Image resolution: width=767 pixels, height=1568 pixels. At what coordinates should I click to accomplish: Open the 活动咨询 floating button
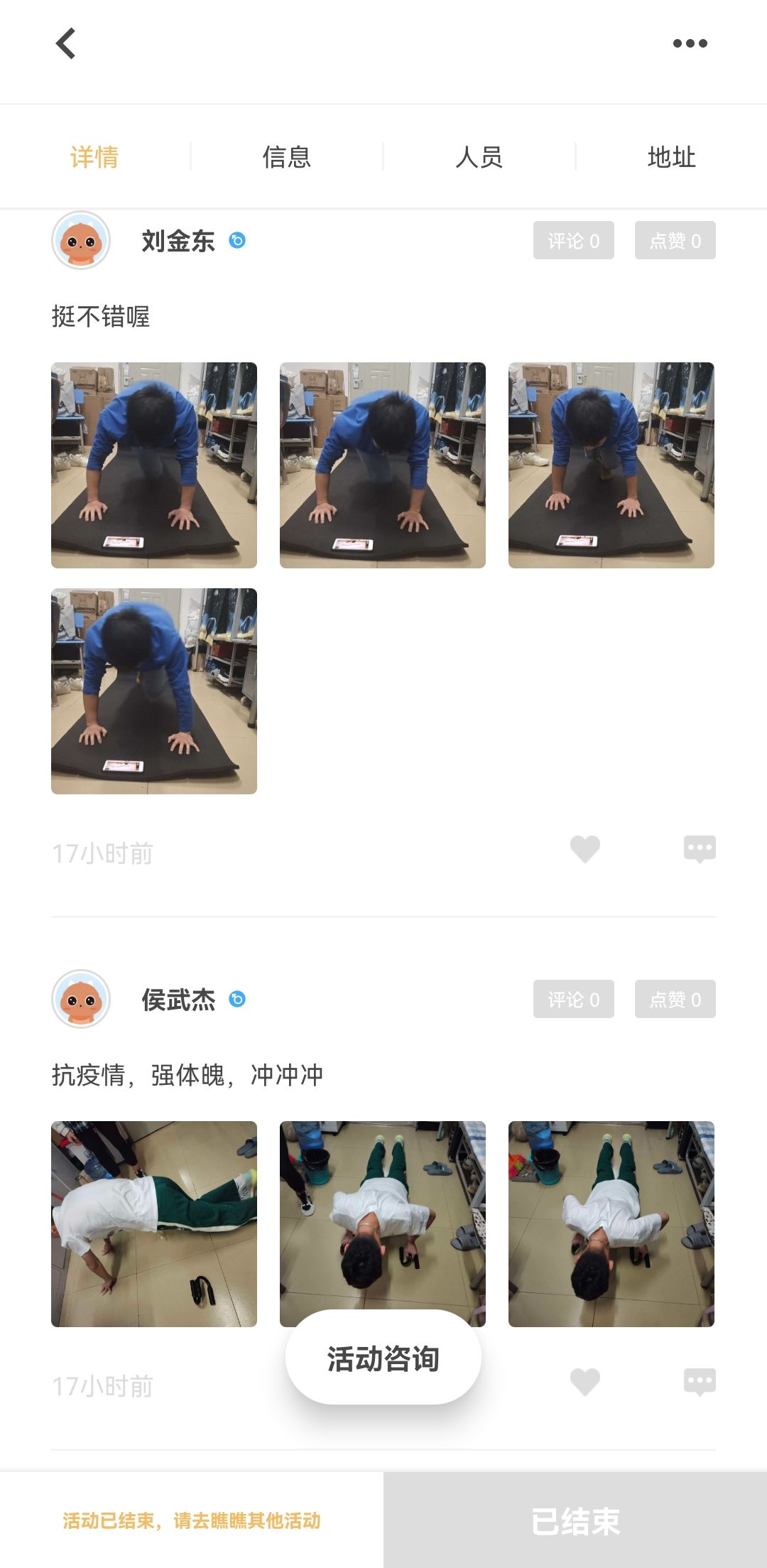(x=383, y=1358)
